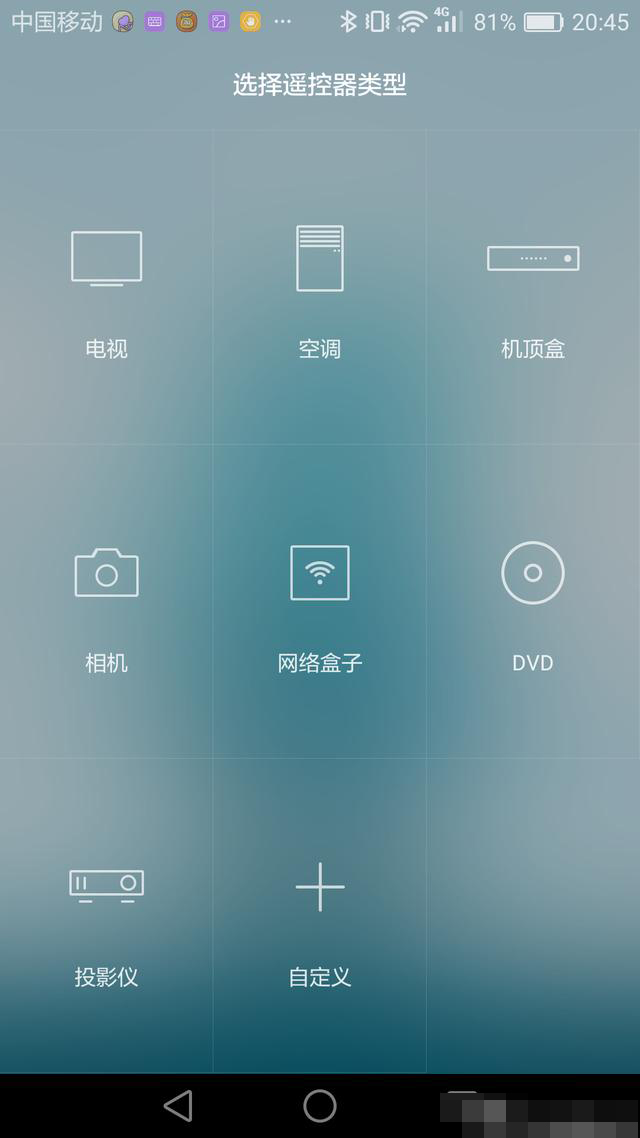Viewport: 640px width, 1138px height.
Task: Open the 机顶盒 remote option
Action: (x=533, y=287)
